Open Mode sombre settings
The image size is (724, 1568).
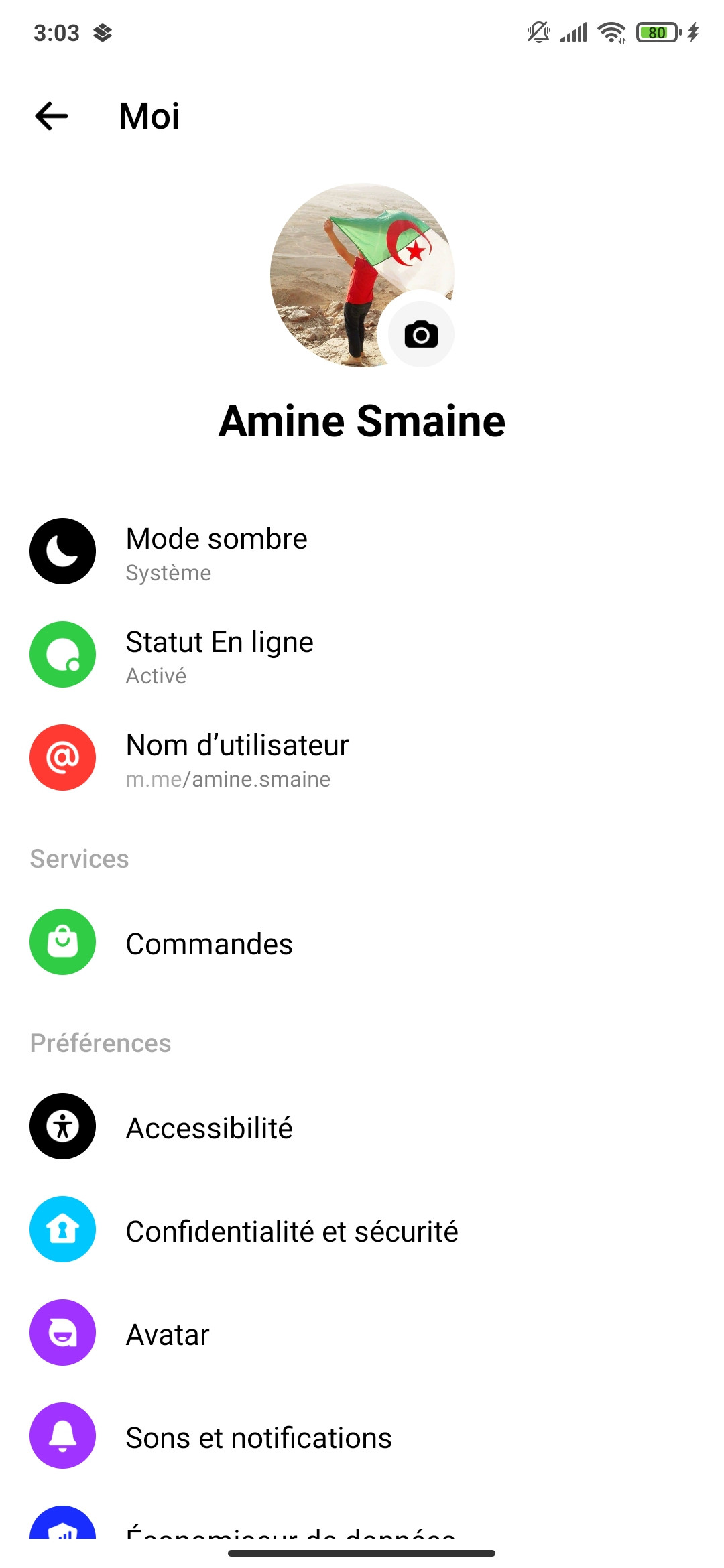[217, 552]
